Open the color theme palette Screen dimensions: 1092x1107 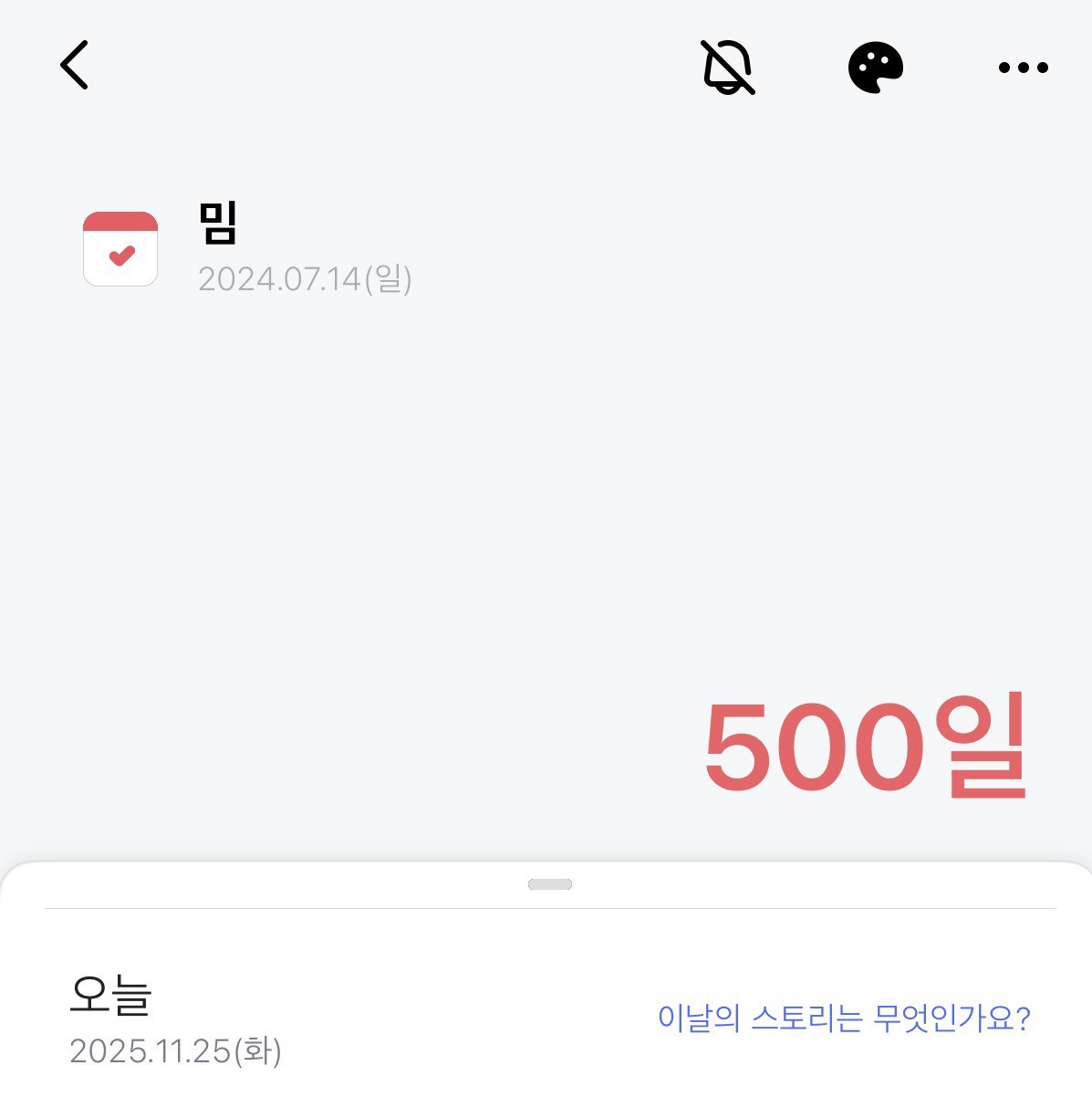(875, 68)
